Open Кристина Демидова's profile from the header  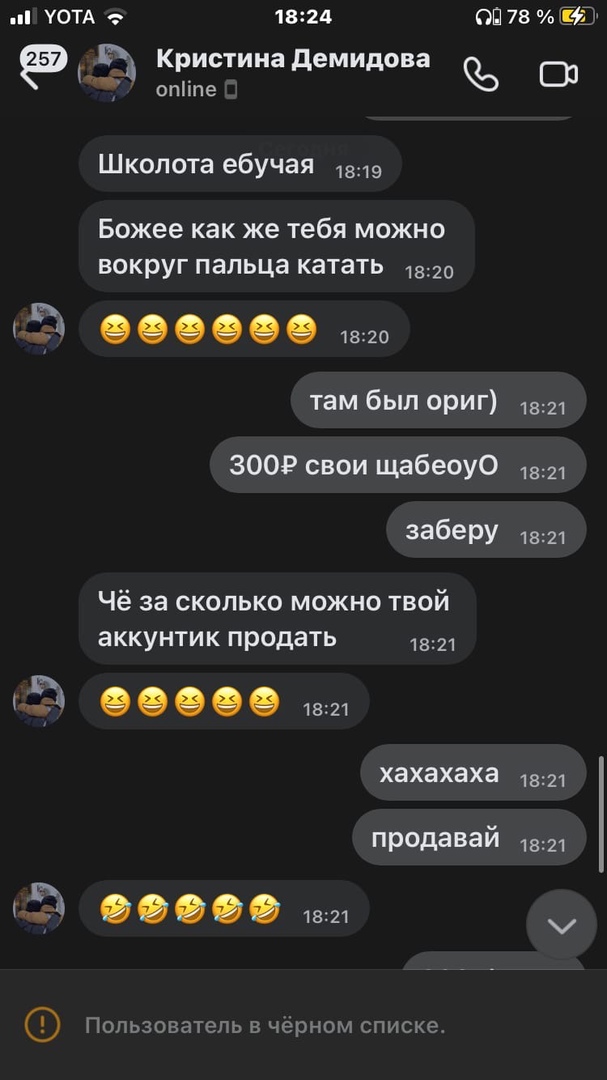click(292, 60)
